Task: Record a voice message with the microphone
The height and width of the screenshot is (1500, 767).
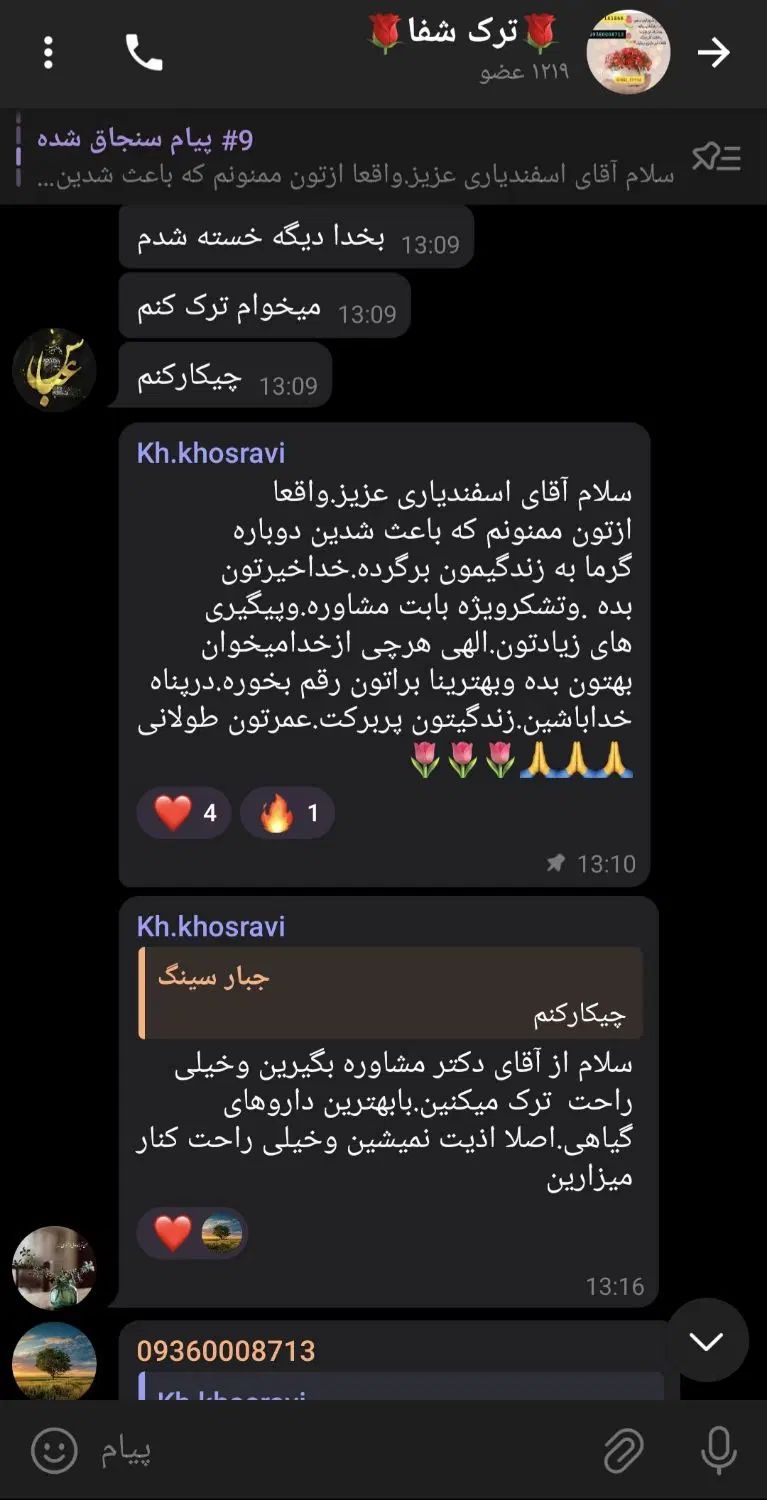Action: [x=718, y=1449]
